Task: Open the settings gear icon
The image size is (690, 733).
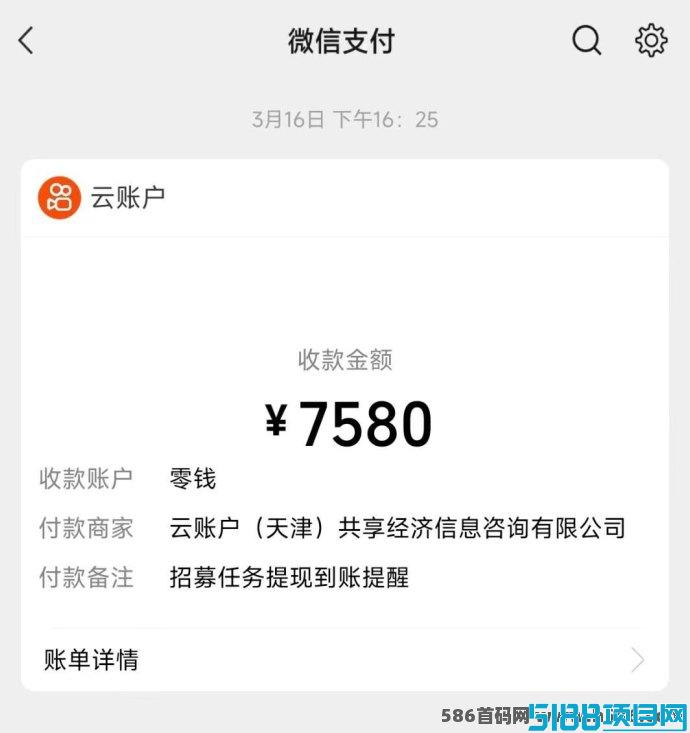Action: click(651, 41)
